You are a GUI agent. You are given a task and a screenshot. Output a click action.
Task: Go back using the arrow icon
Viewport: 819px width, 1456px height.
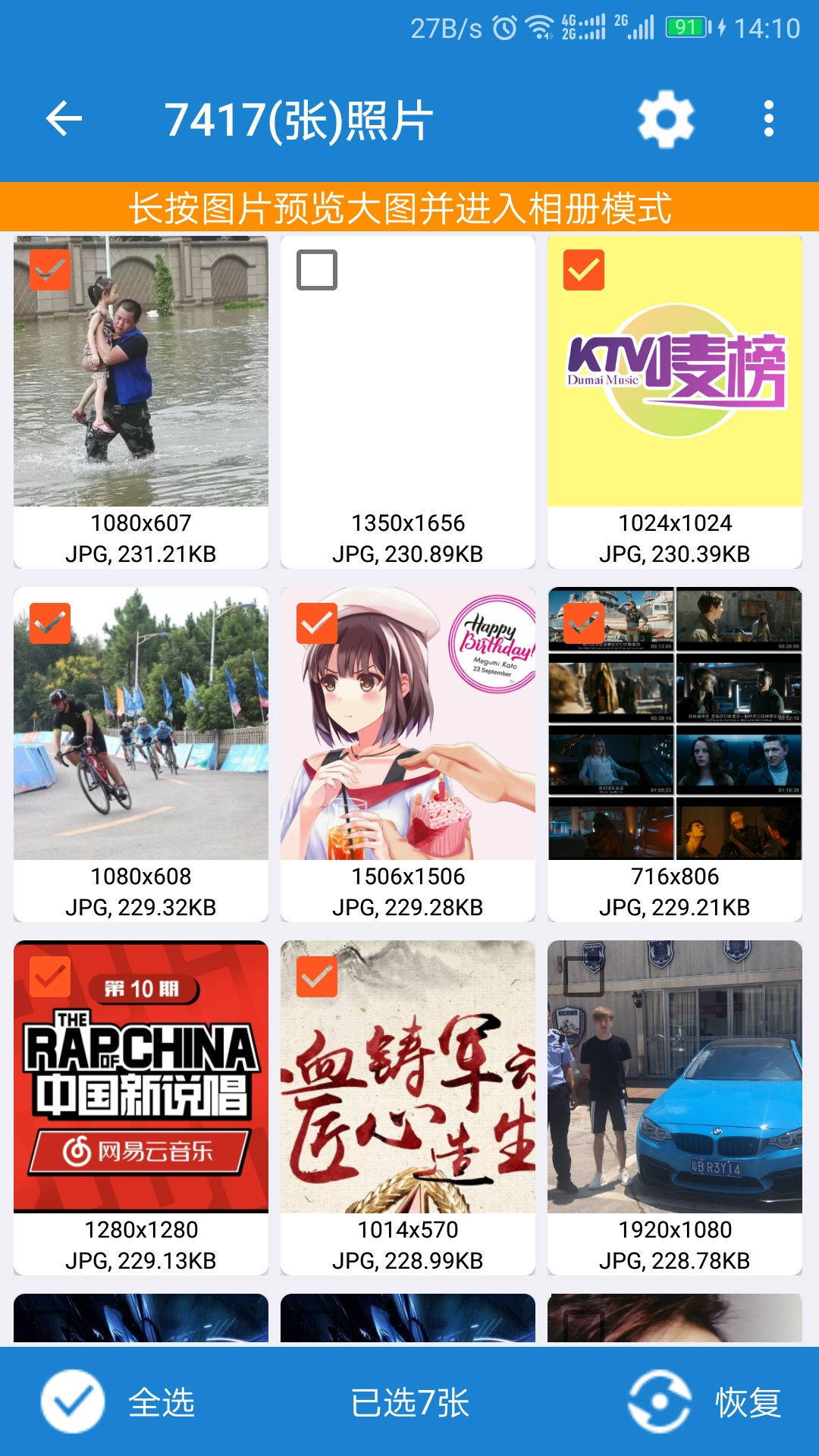click(x=64, y=119)
